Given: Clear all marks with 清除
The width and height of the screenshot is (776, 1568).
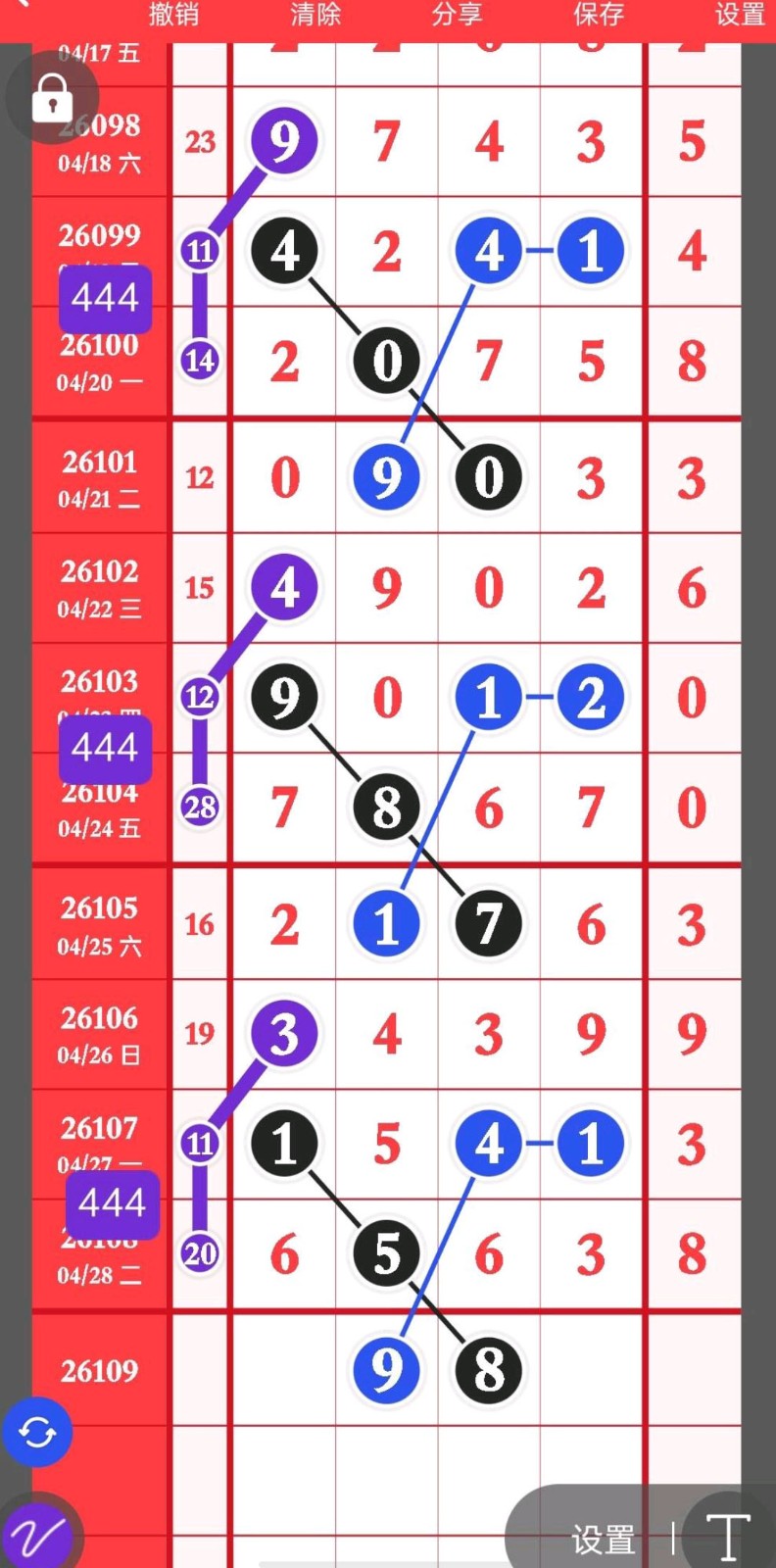Looking at the screenshot, I should click(x=315, y=15).
